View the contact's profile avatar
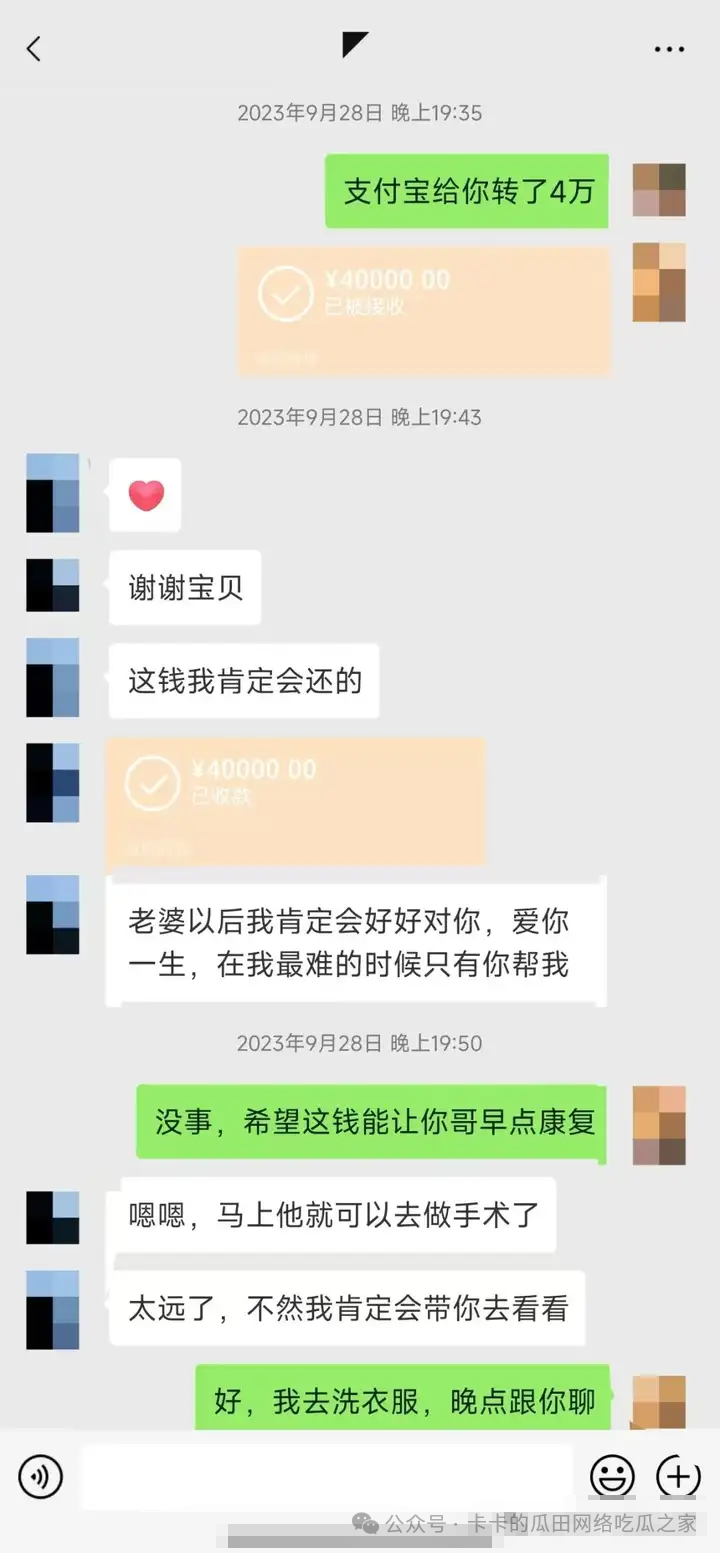The image size is (720, 1553). pyautogui.click(x=52, y=491)
